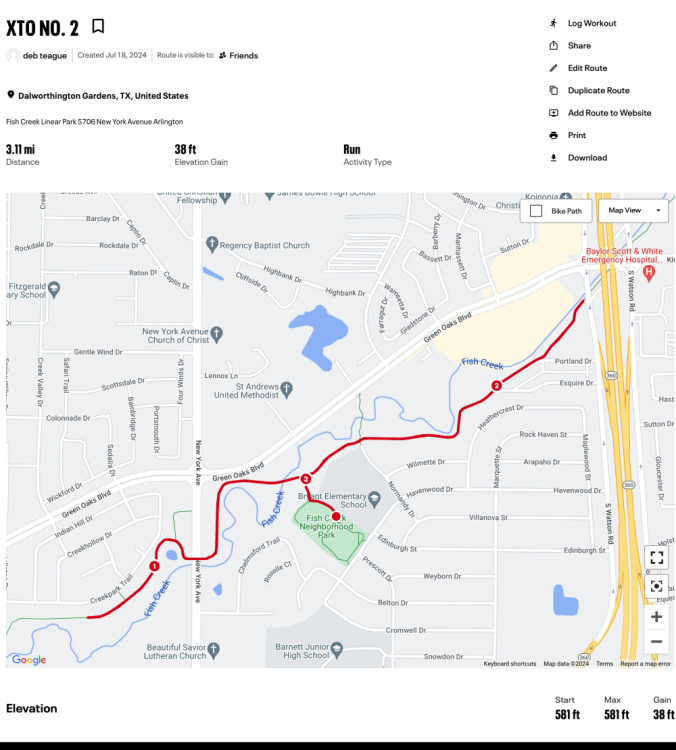Share this route
The height and width of the screenshot is (750, 676).
pos(578,46)
